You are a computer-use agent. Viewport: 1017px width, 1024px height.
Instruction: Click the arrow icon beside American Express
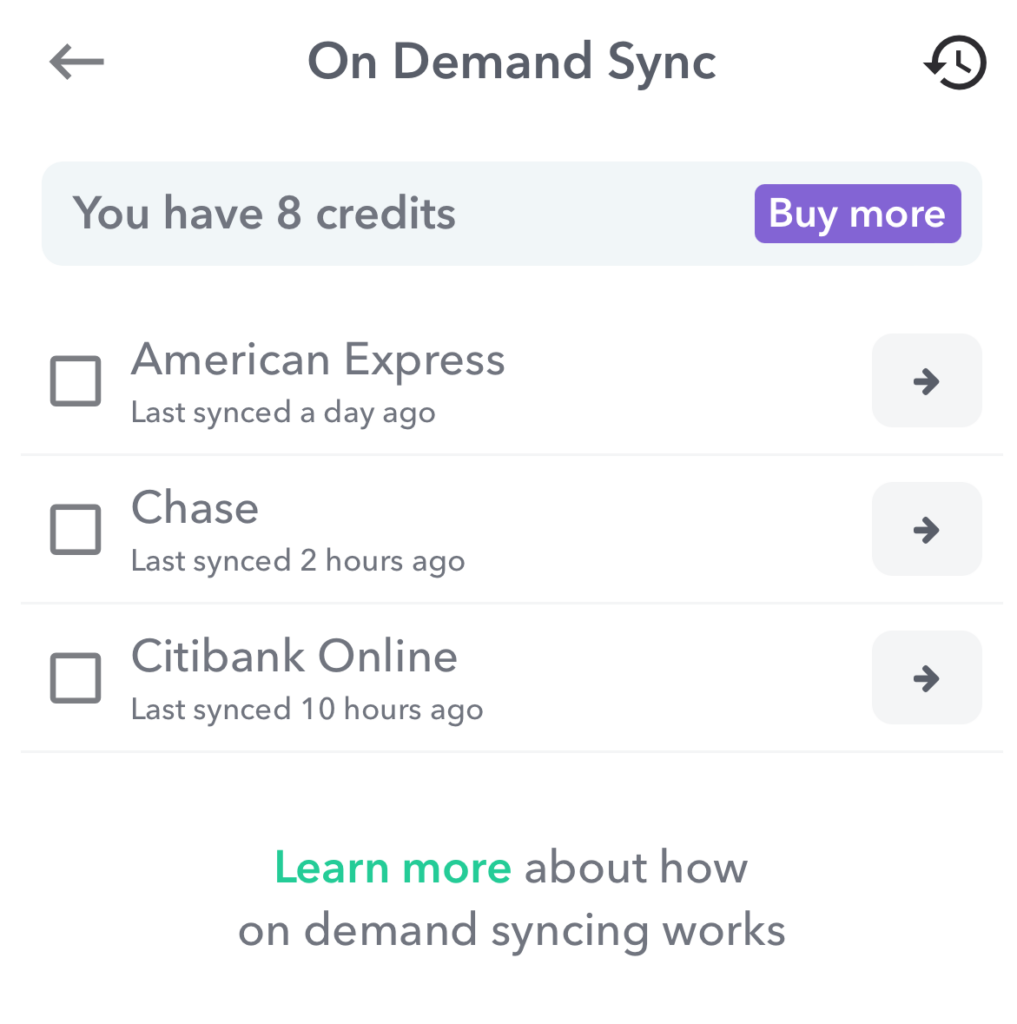tap(926, 381)
